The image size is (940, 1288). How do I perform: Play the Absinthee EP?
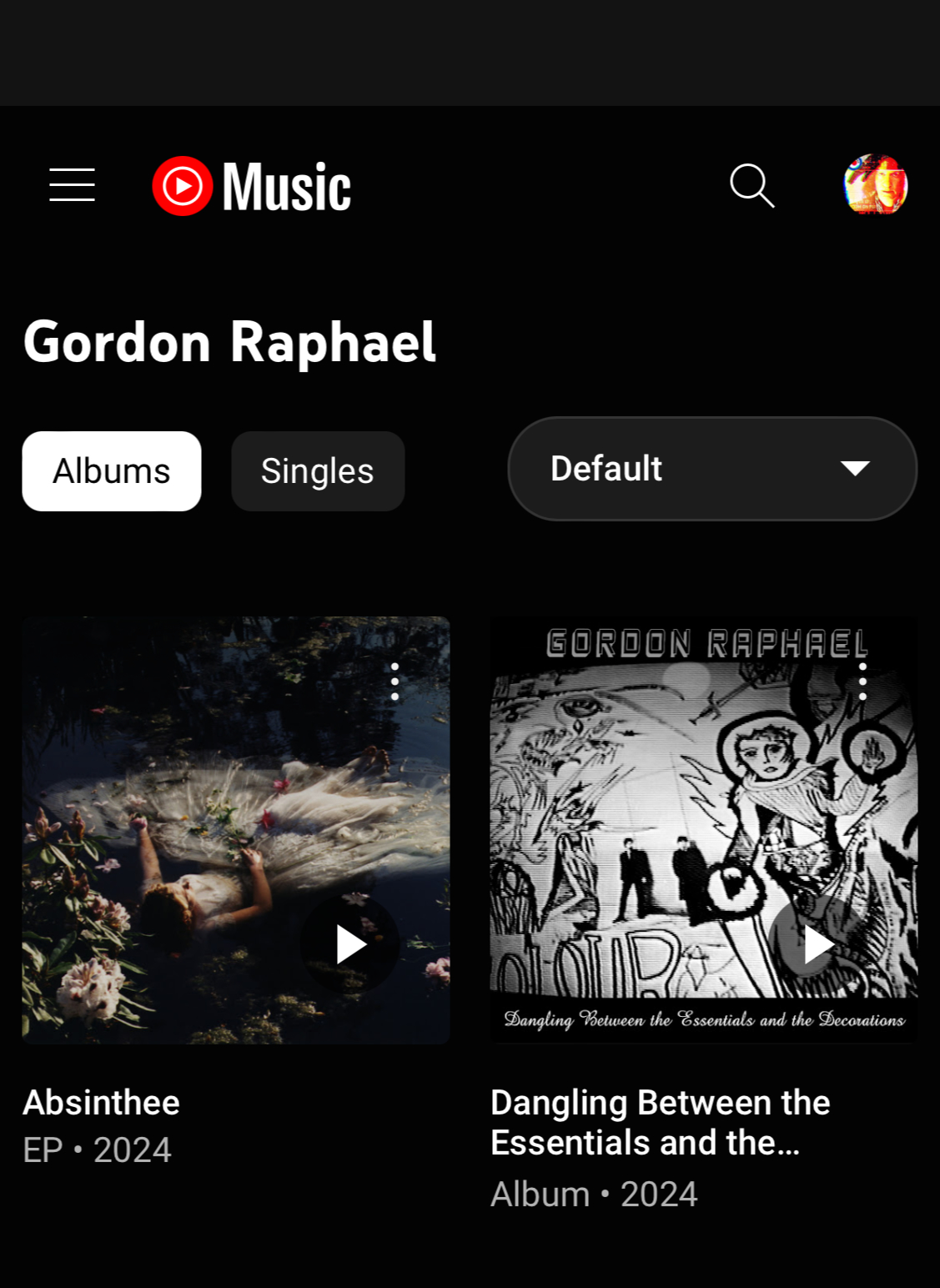(350, 944)
